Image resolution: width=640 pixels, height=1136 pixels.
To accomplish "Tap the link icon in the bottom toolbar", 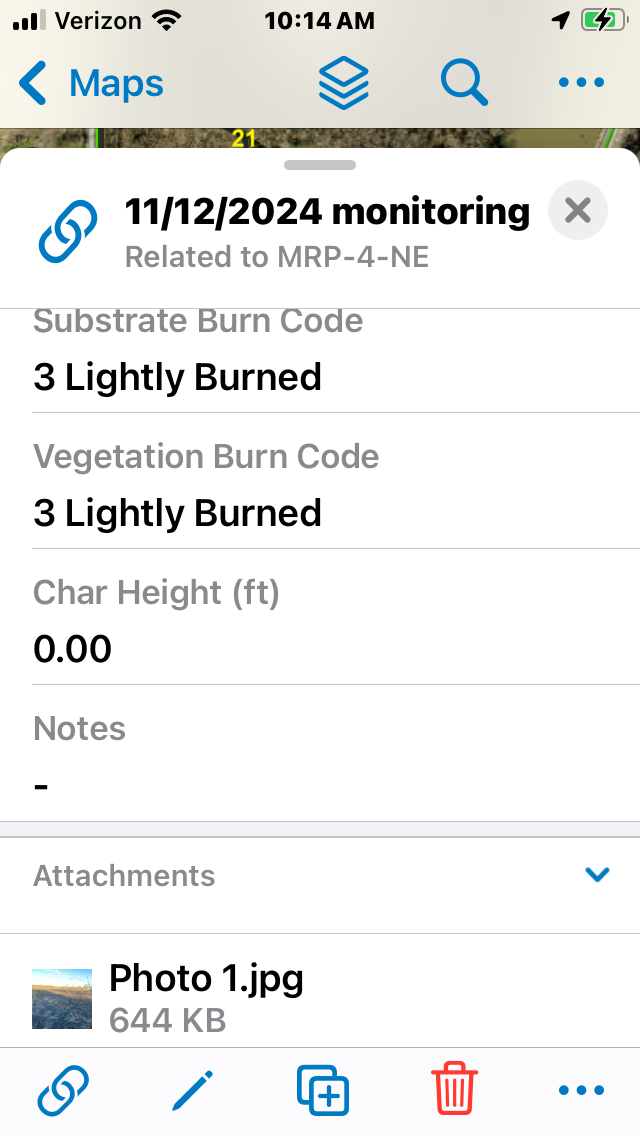I will click(x=63, y=1090).
